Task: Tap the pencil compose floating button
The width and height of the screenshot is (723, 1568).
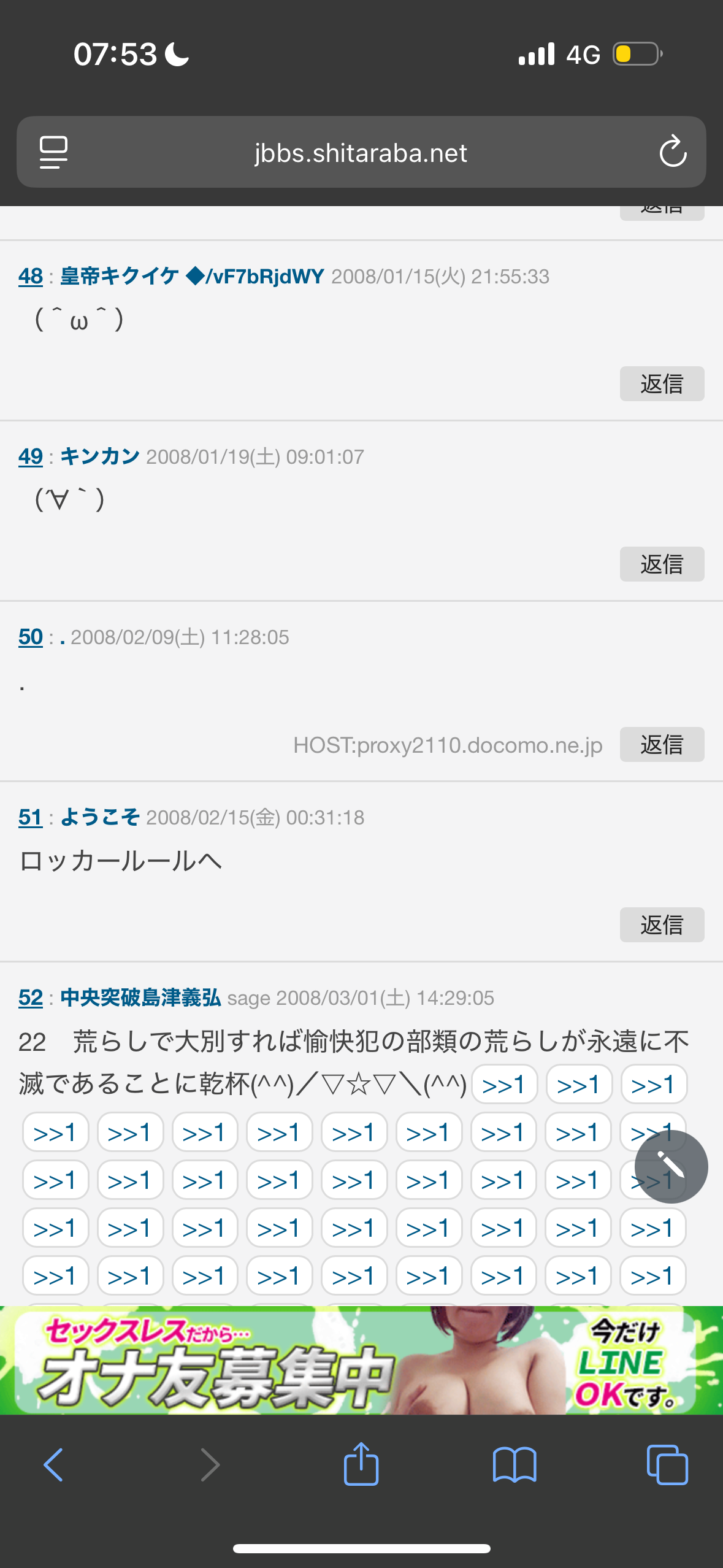Action: [x=671, y=1166]
